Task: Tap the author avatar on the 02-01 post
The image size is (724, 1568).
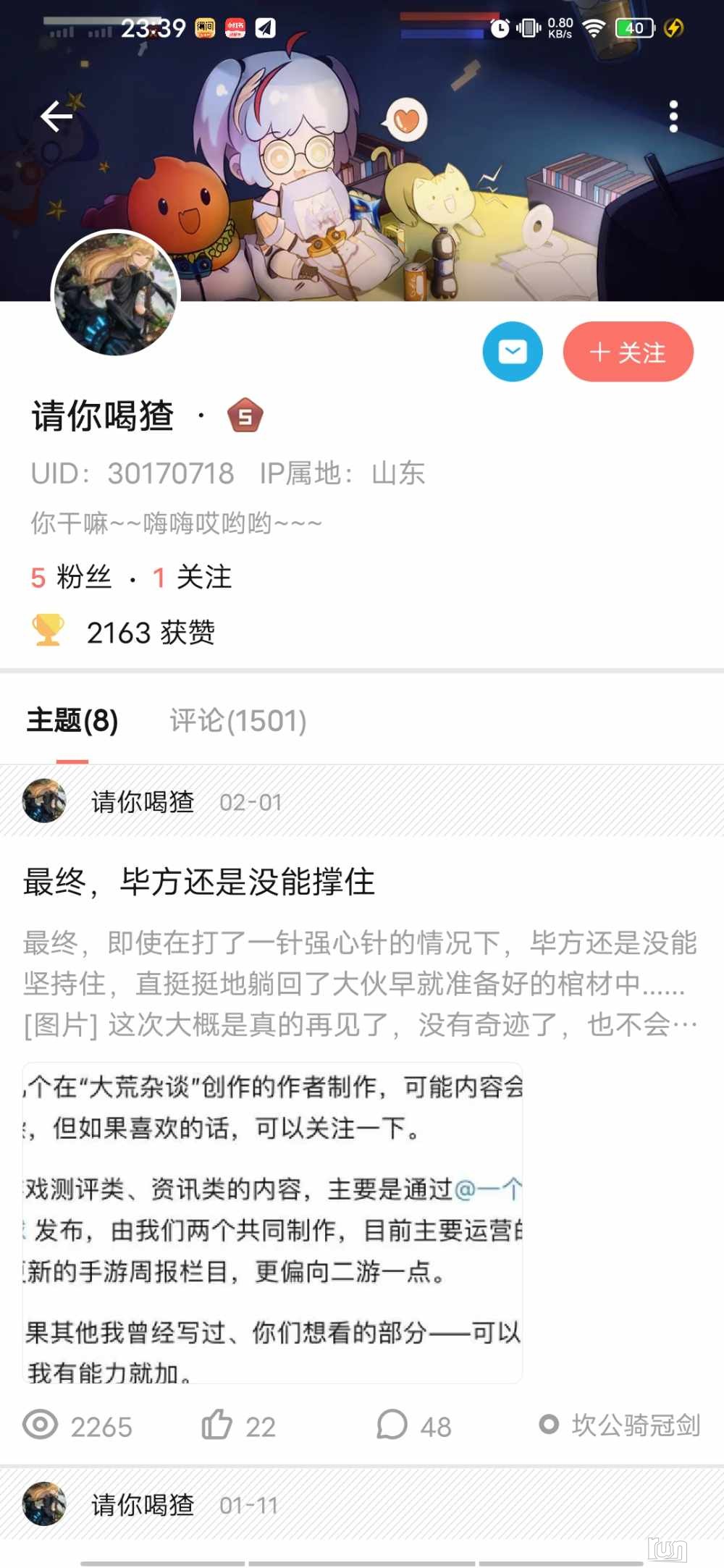Action: (44, 801)
